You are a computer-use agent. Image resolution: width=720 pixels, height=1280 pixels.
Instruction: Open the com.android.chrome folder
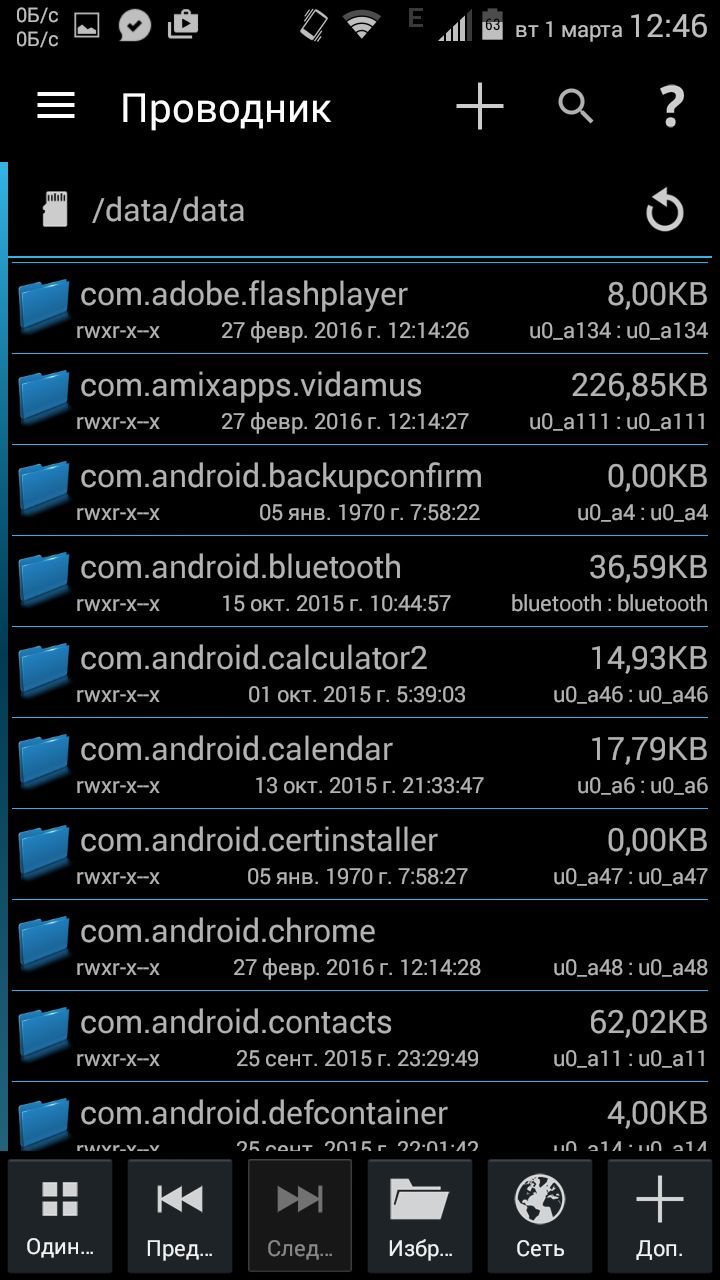[364, 945]
